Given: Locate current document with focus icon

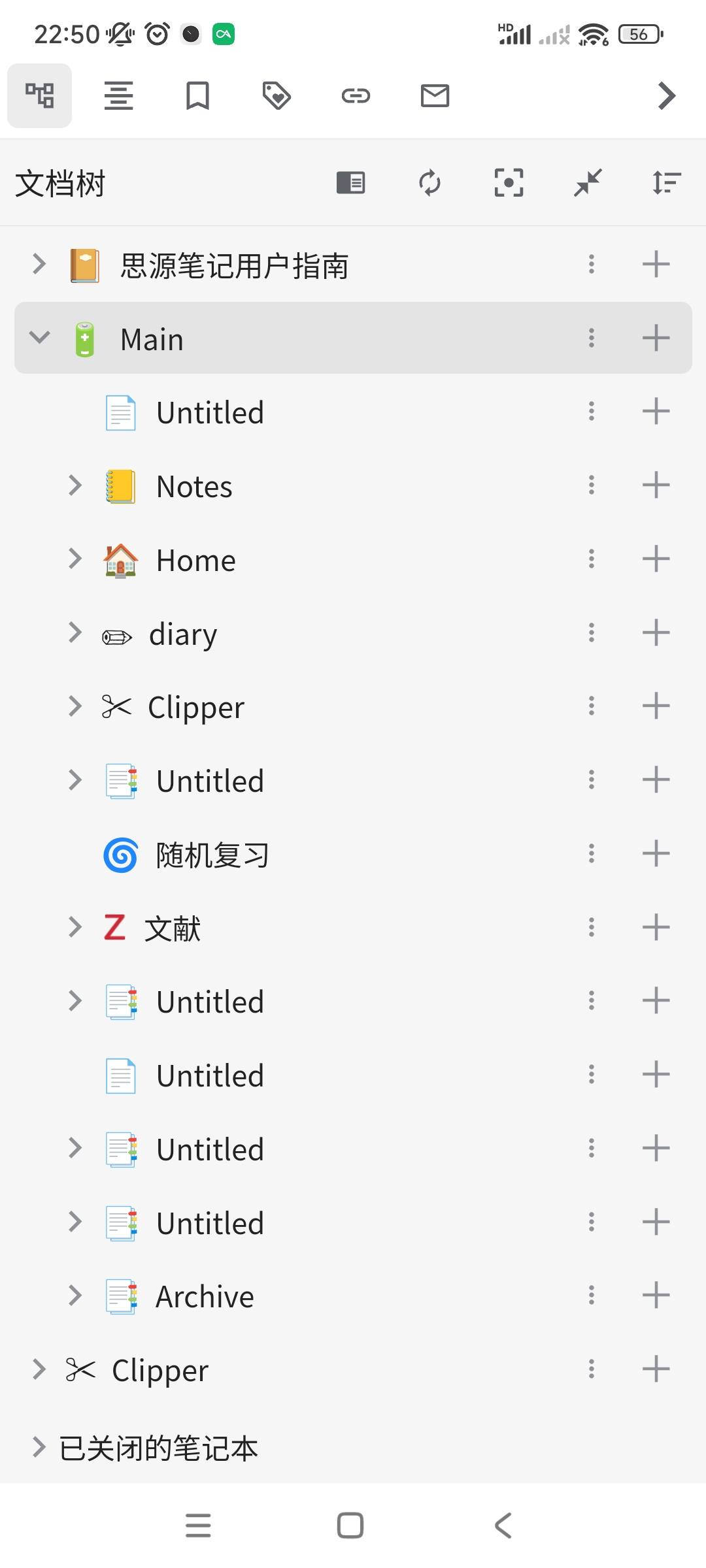Looking at the screenshot, I should pyautogui.click(x=509, y=184).
